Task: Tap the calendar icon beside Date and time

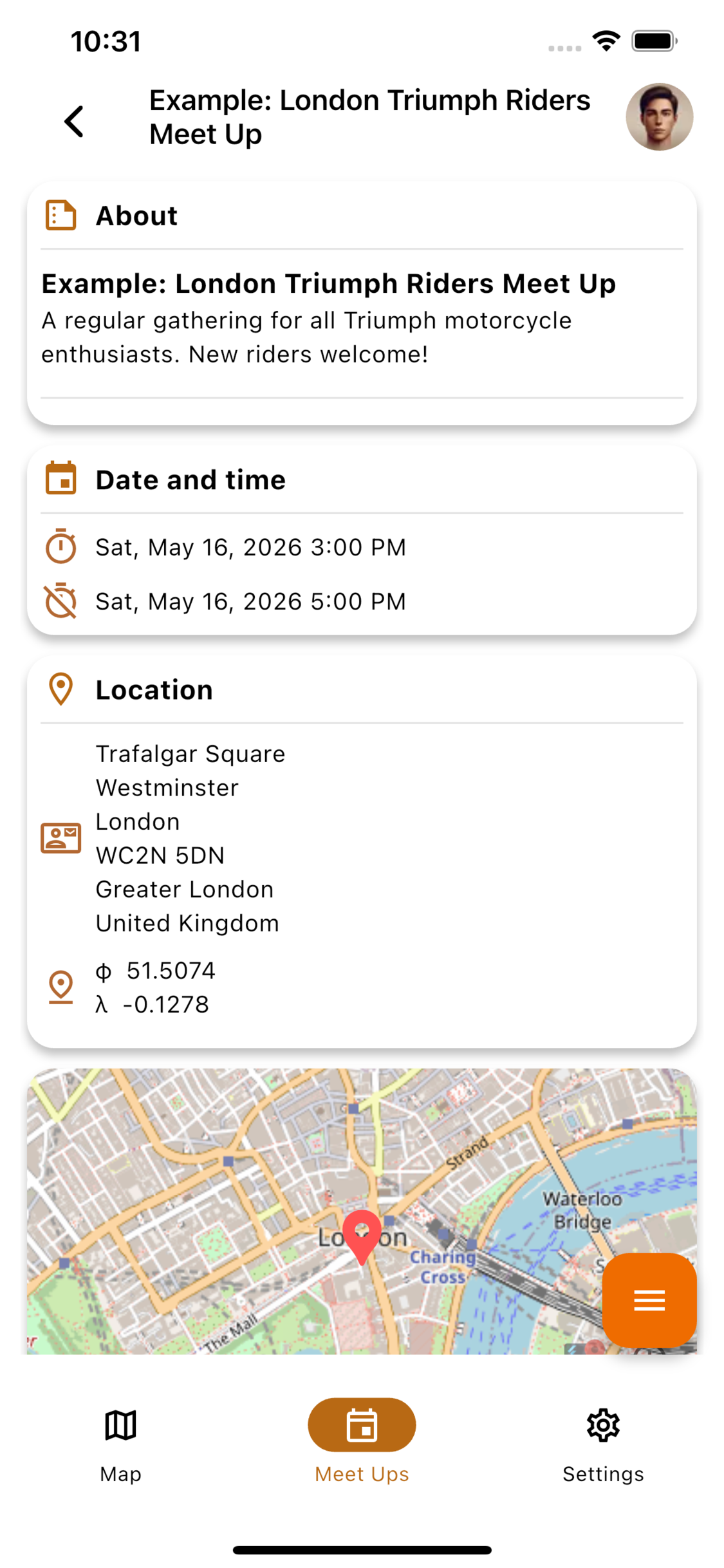Action: point(61,479)
